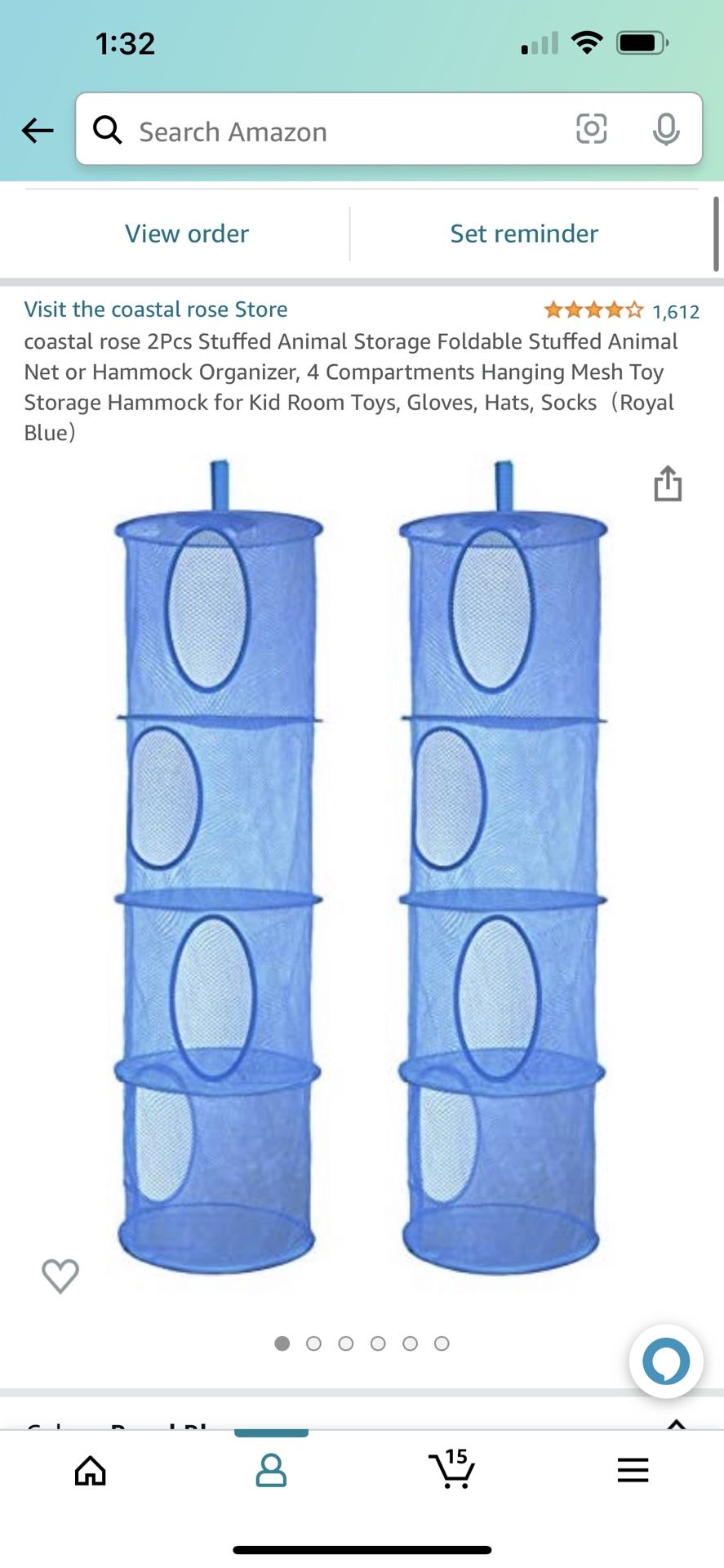Open the hamburger menu

(633, 1470)
